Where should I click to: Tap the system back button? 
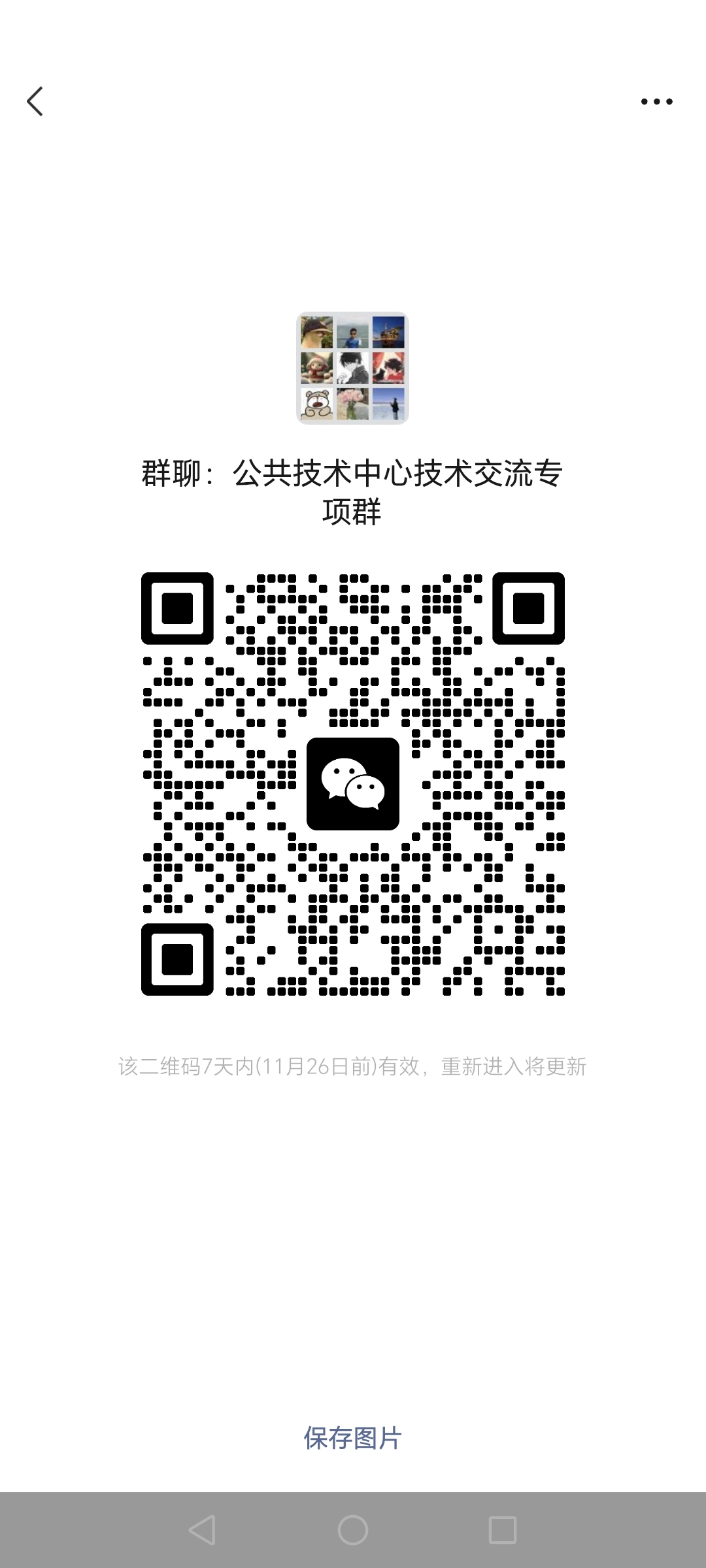pos(202,1530)
